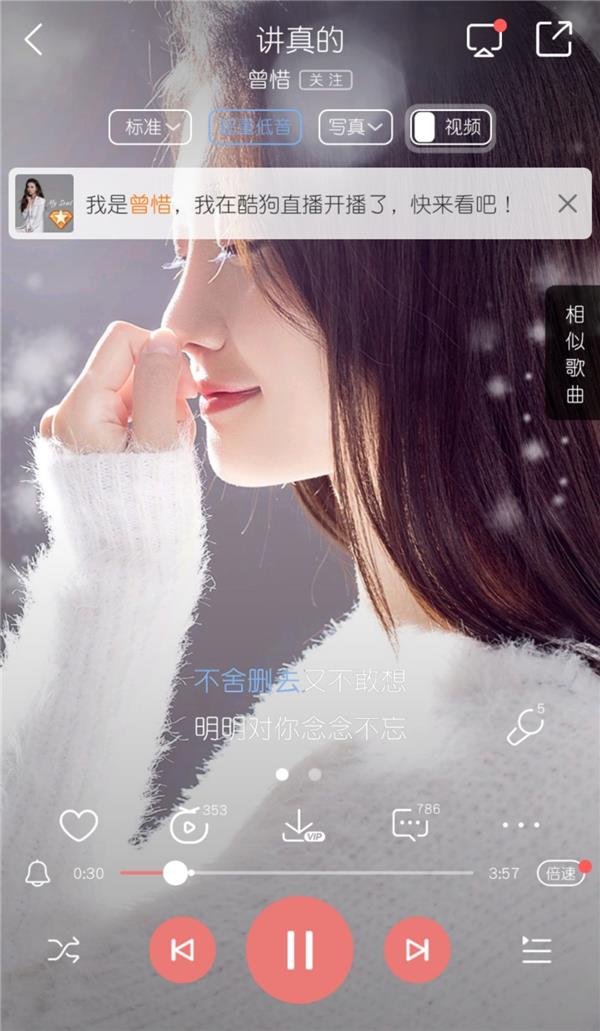600x1031 pixels.
Task: Open the screen casting icon
Action: 485,40
